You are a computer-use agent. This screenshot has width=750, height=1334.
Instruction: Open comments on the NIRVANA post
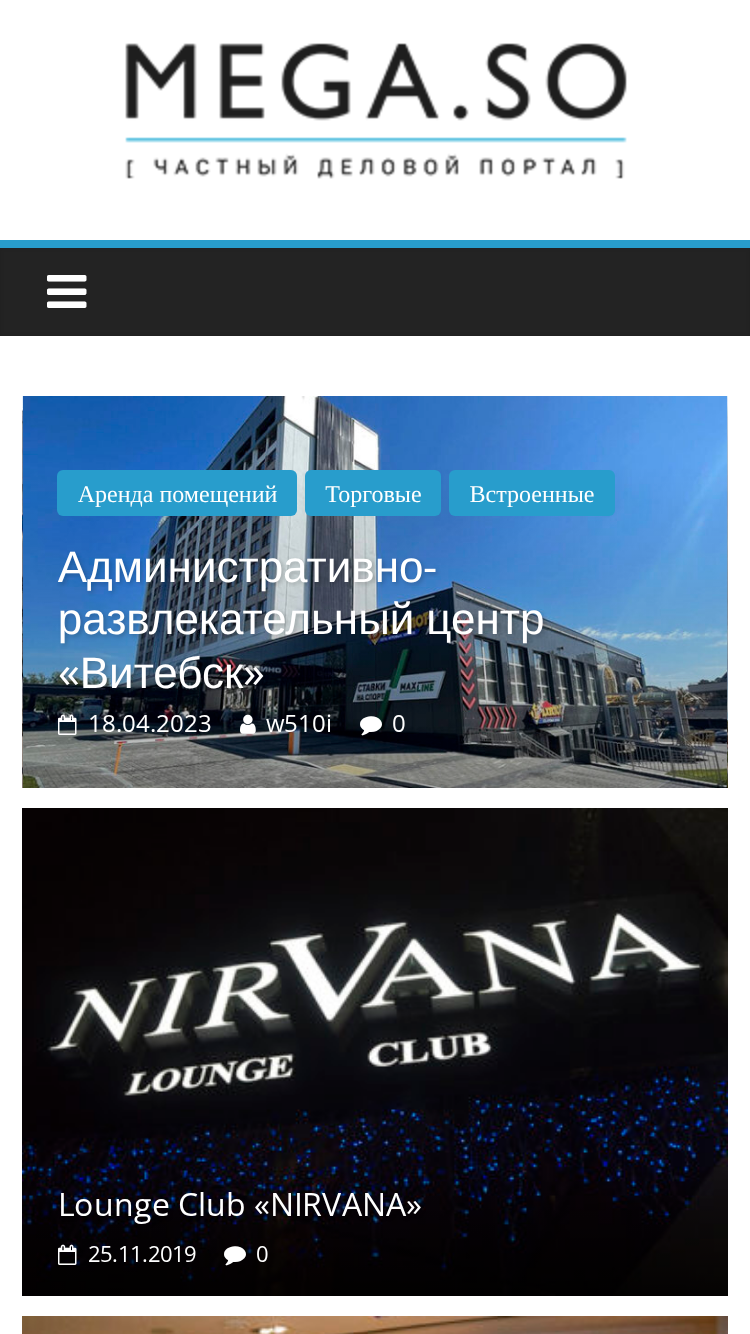tap(262, 1254)
